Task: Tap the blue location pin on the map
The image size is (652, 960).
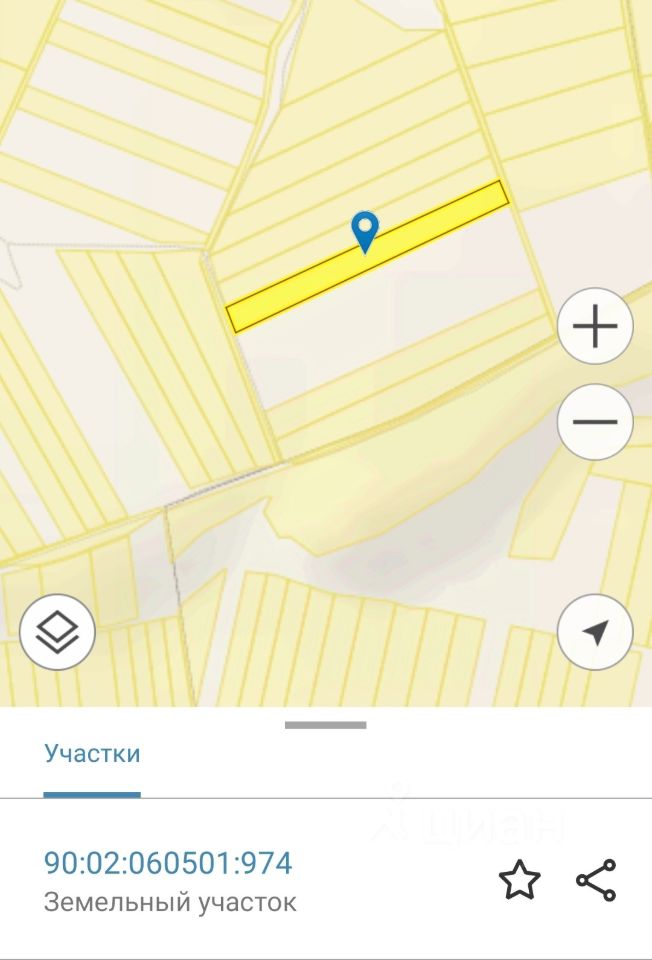Action: (366, 231)
